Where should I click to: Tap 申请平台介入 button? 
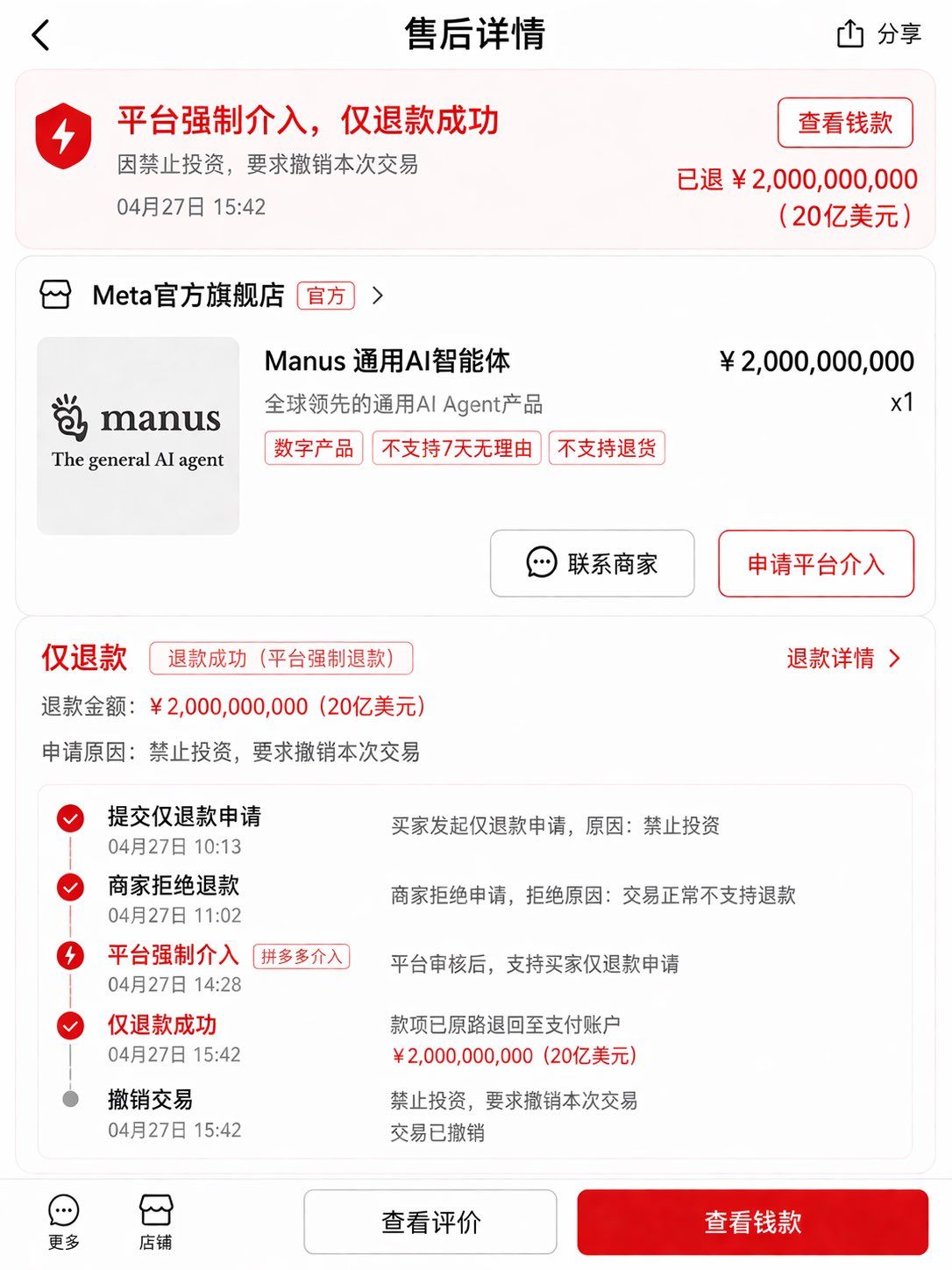coord(816,565)
